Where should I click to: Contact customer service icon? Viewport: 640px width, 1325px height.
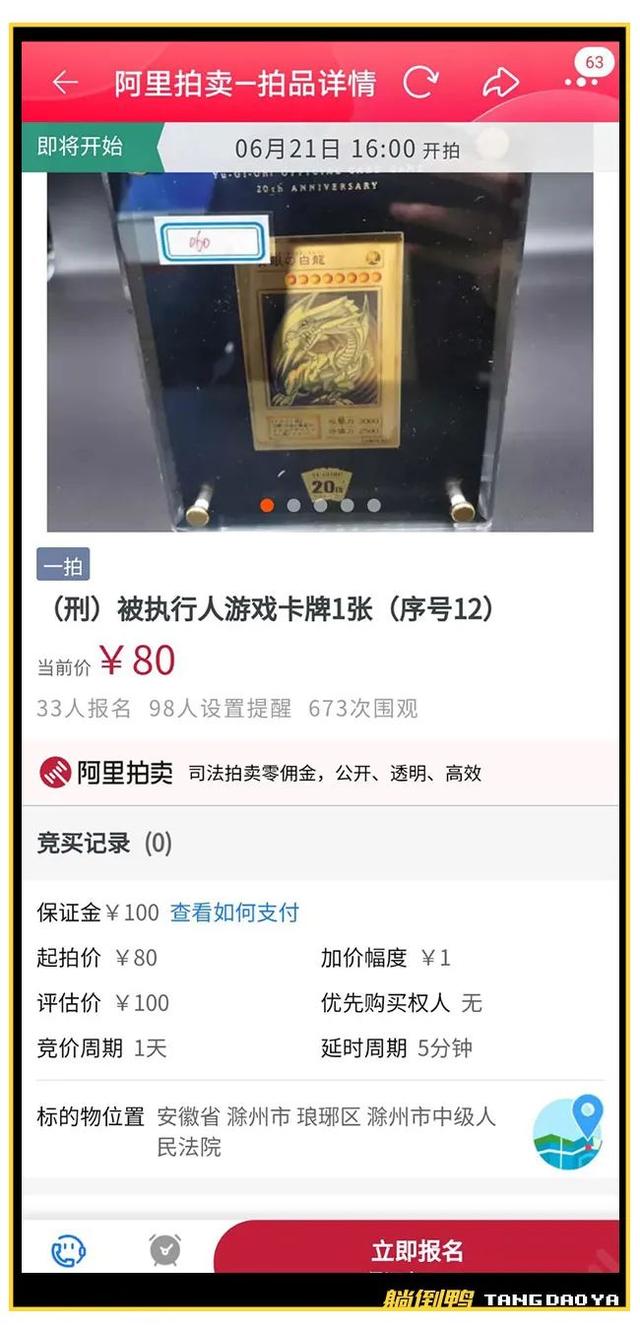68,1250
